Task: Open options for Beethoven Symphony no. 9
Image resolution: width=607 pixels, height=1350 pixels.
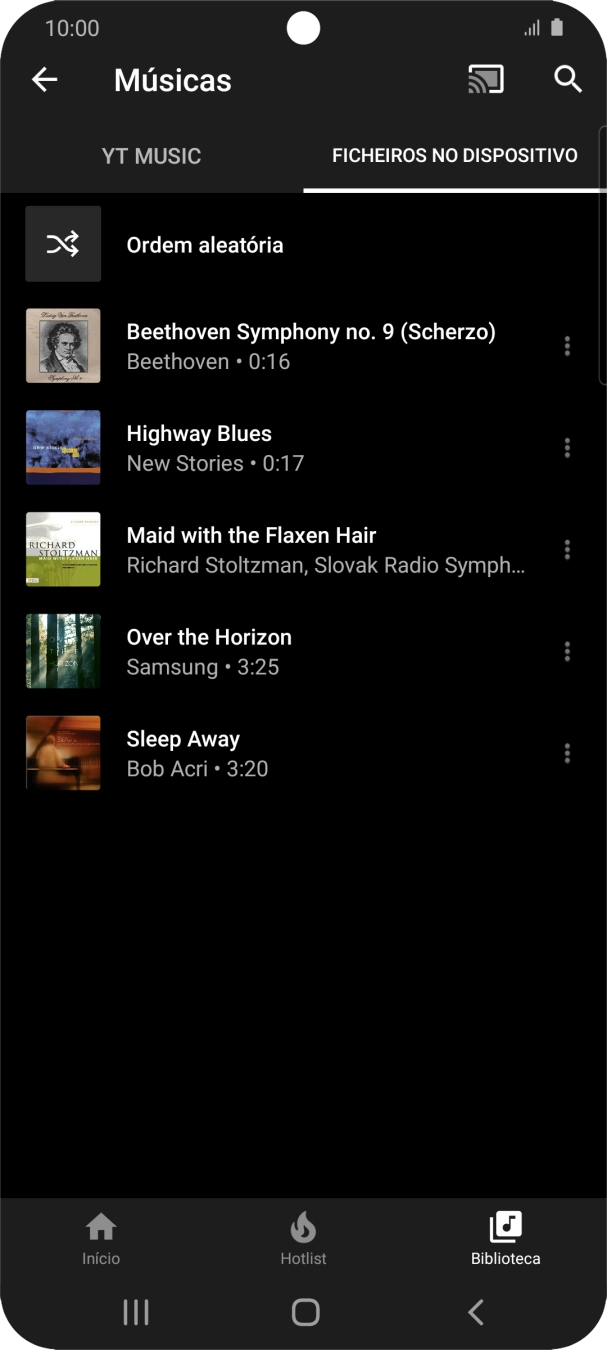Action: tap(567, 346)
